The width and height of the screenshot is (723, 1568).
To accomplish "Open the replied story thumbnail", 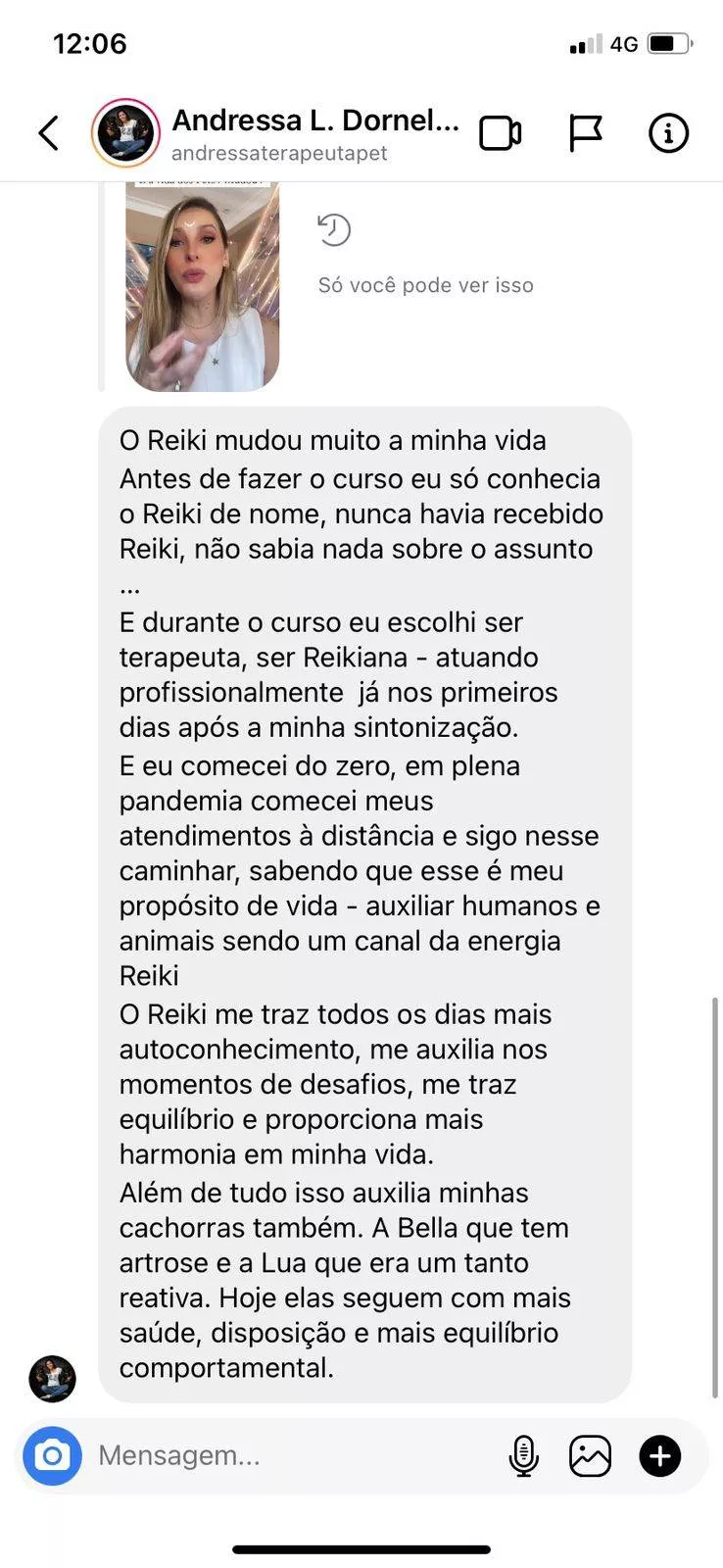I will point(202,285).
